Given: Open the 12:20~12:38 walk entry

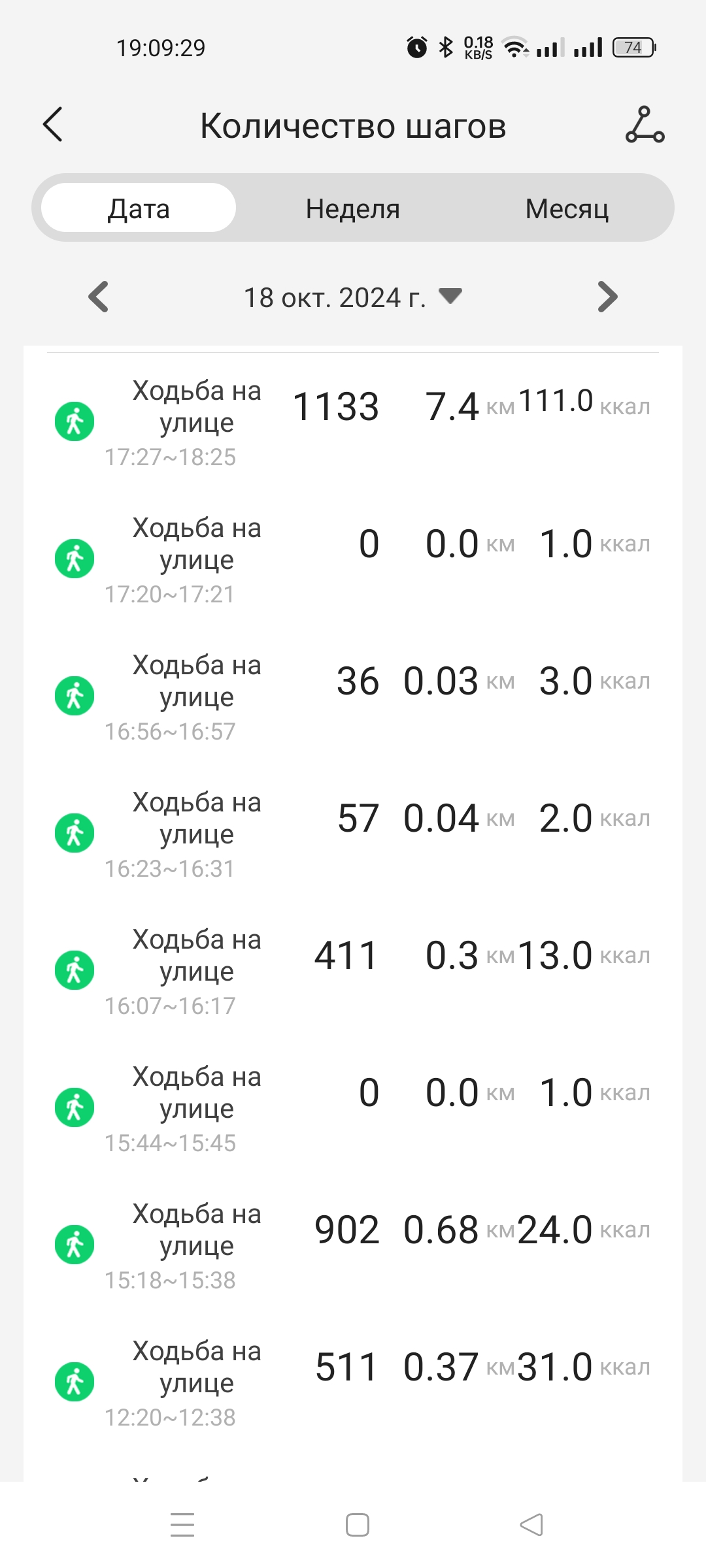Looking at the screenshot, I should (x=353, y=1382).
